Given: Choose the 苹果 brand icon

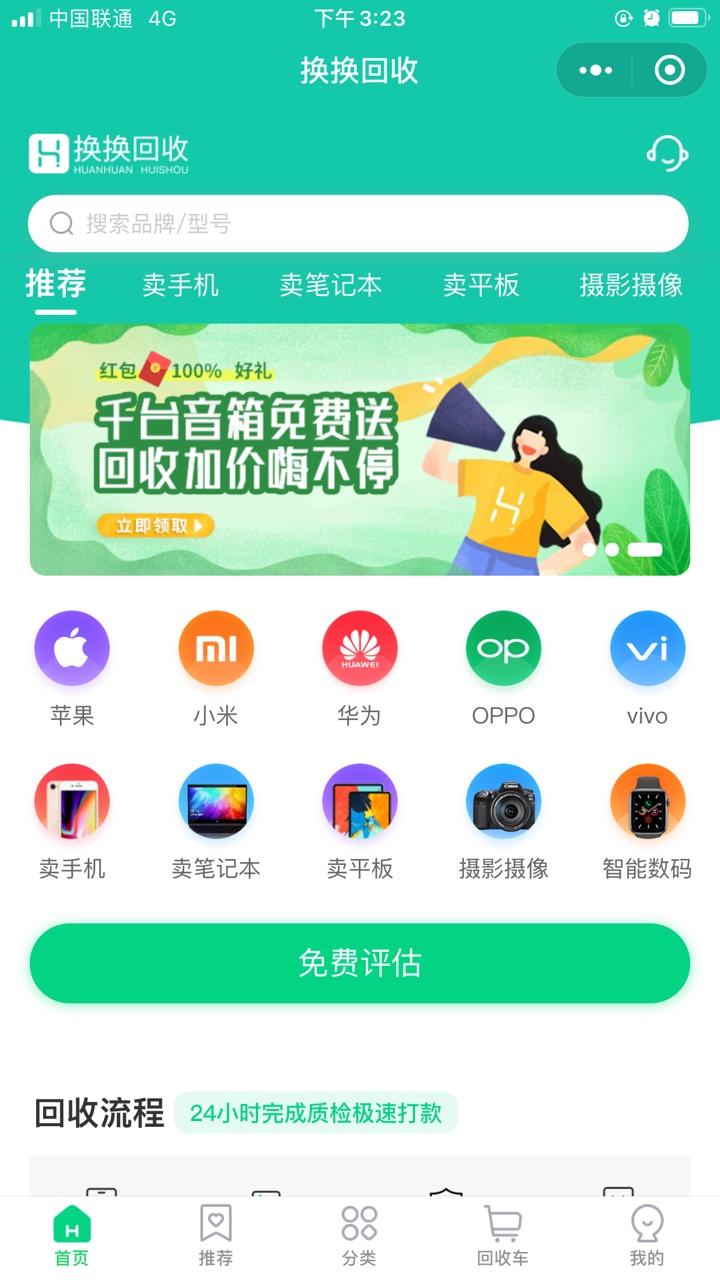Looking at the screenshot, I should pyautogui.click(x=72, y=649).
